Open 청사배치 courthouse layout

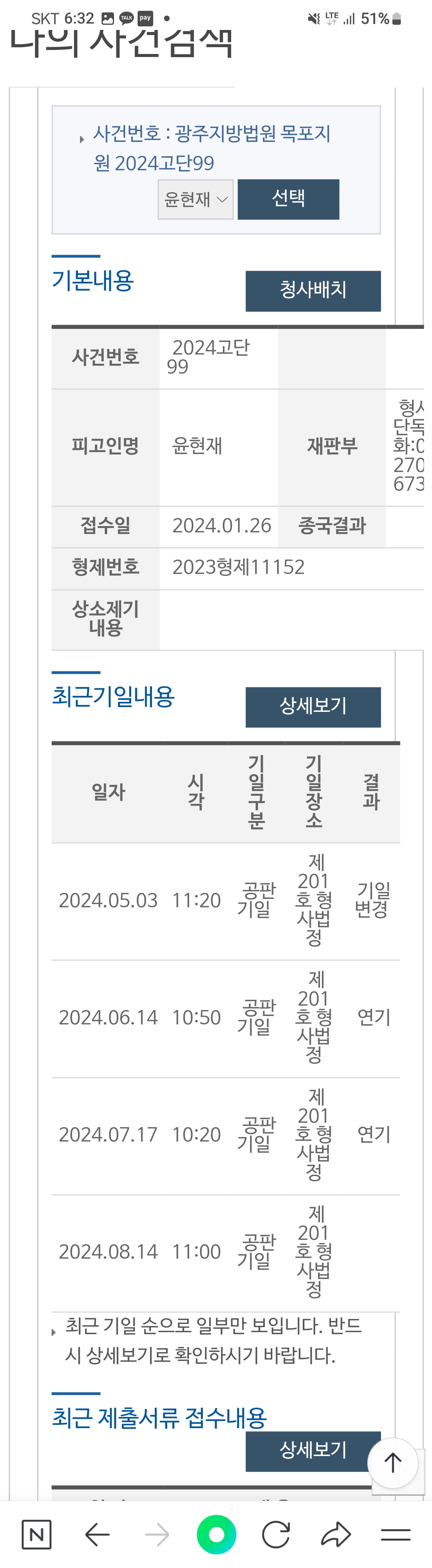tap(312, 290)
